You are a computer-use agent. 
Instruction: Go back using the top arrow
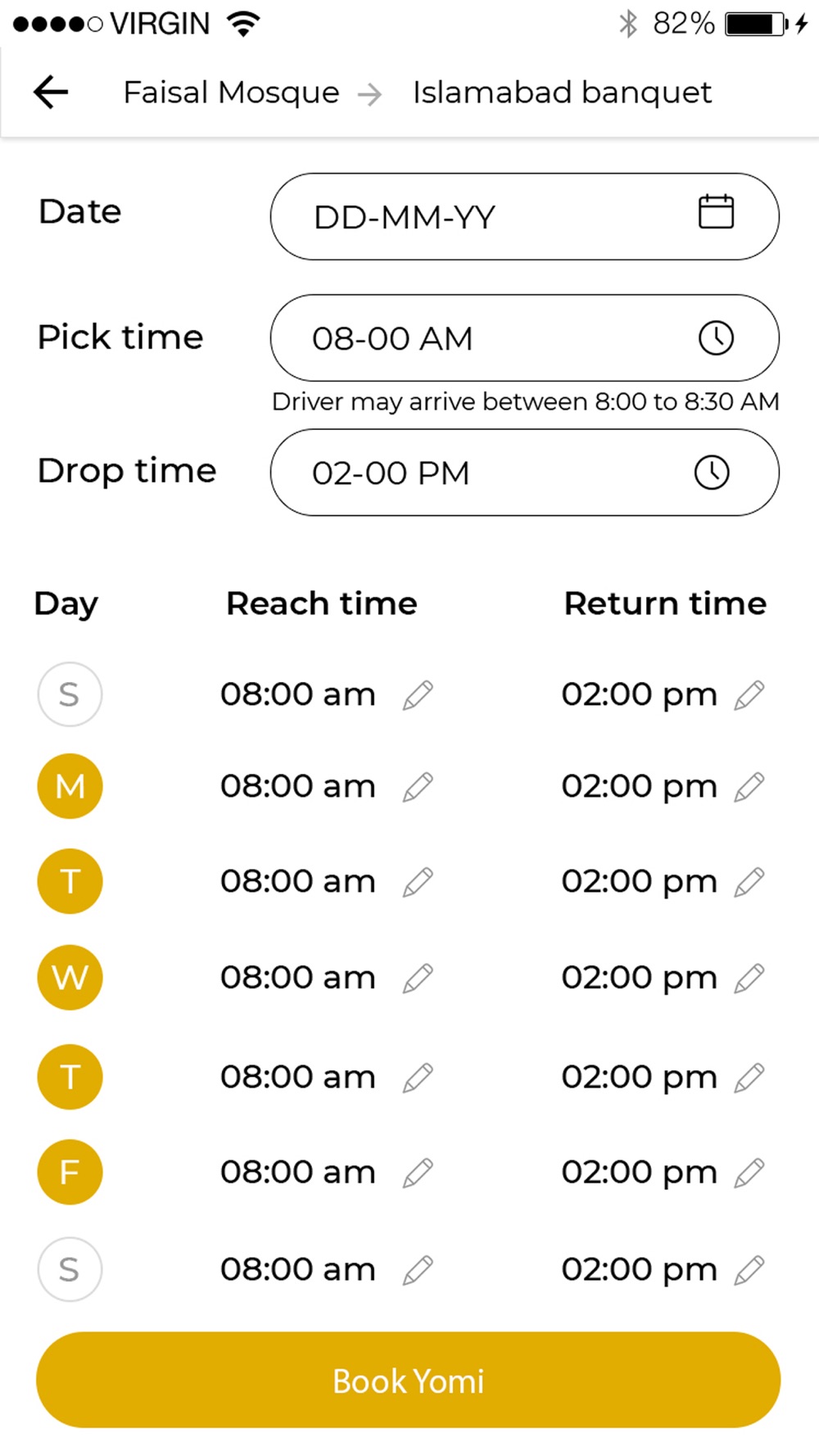click(x=51, y=92)
